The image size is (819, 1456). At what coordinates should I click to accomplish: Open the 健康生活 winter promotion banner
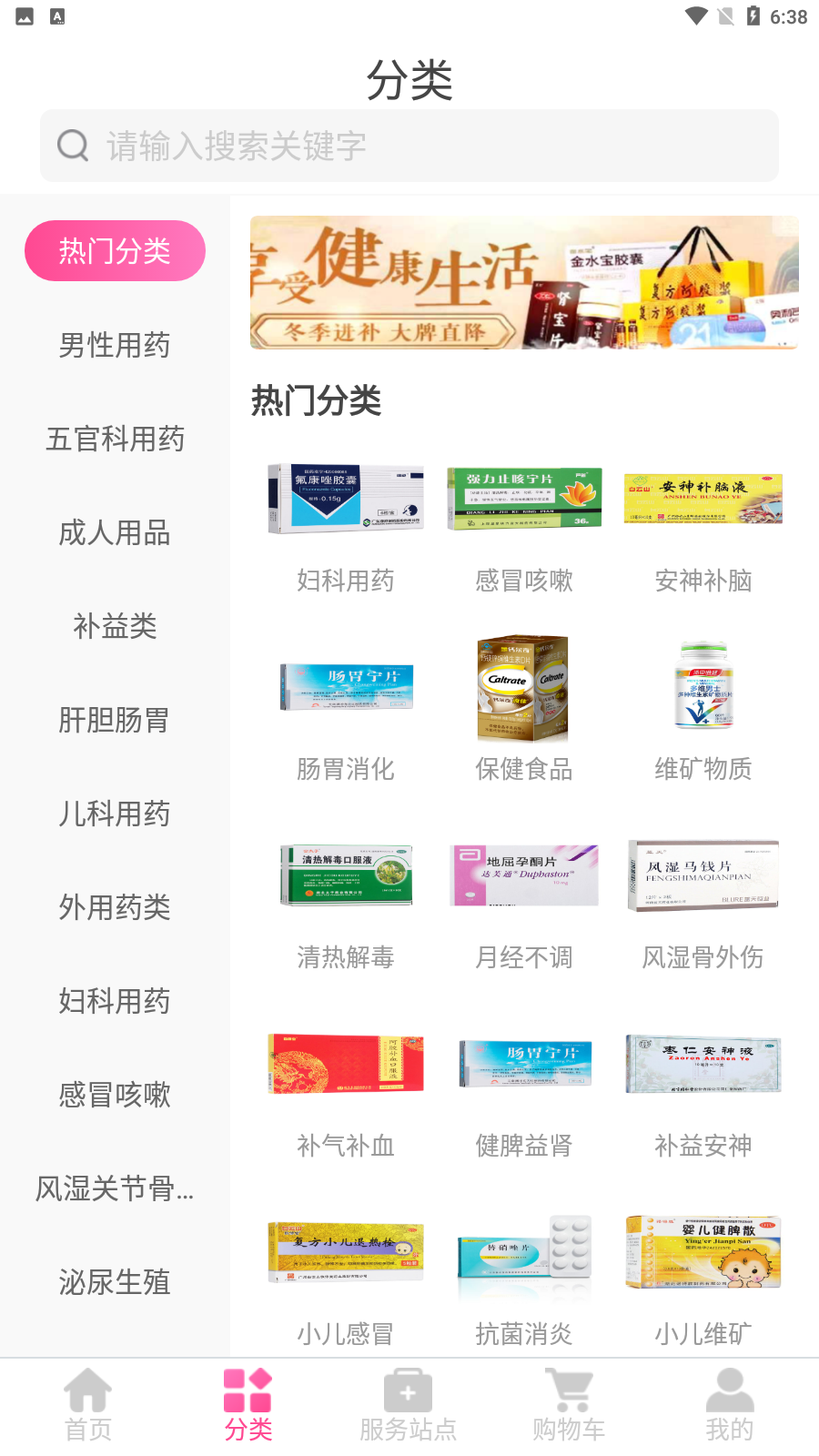click(x=524, y=282)
